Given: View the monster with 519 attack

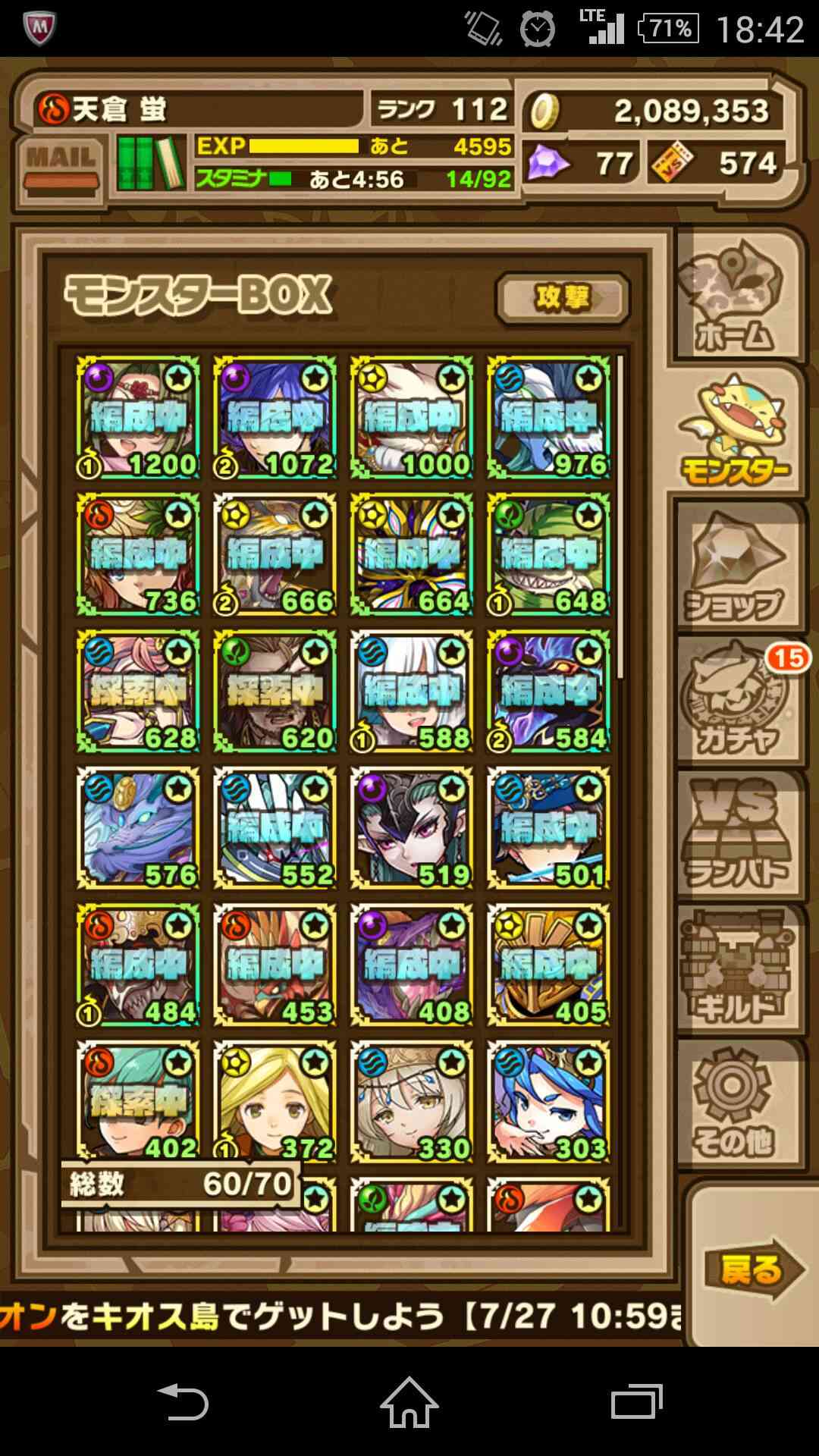Looking at the screenshot, I should point(412,828).
